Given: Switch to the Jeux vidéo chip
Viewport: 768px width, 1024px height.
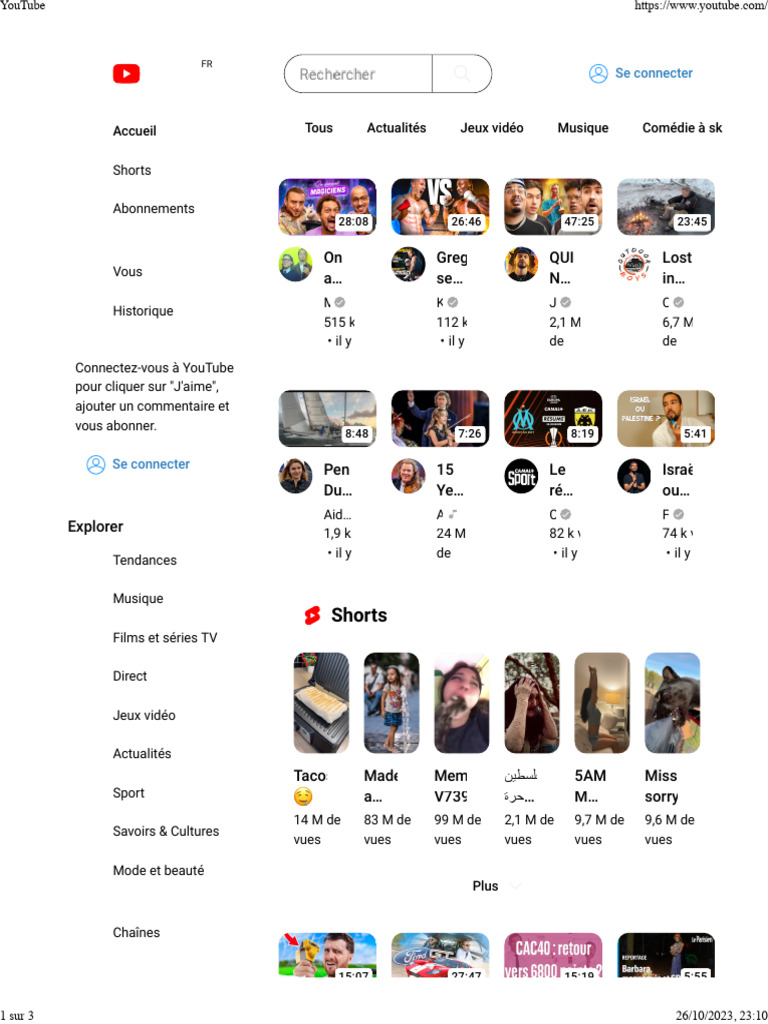Looking at the screenshot, I should coord(492,128).
